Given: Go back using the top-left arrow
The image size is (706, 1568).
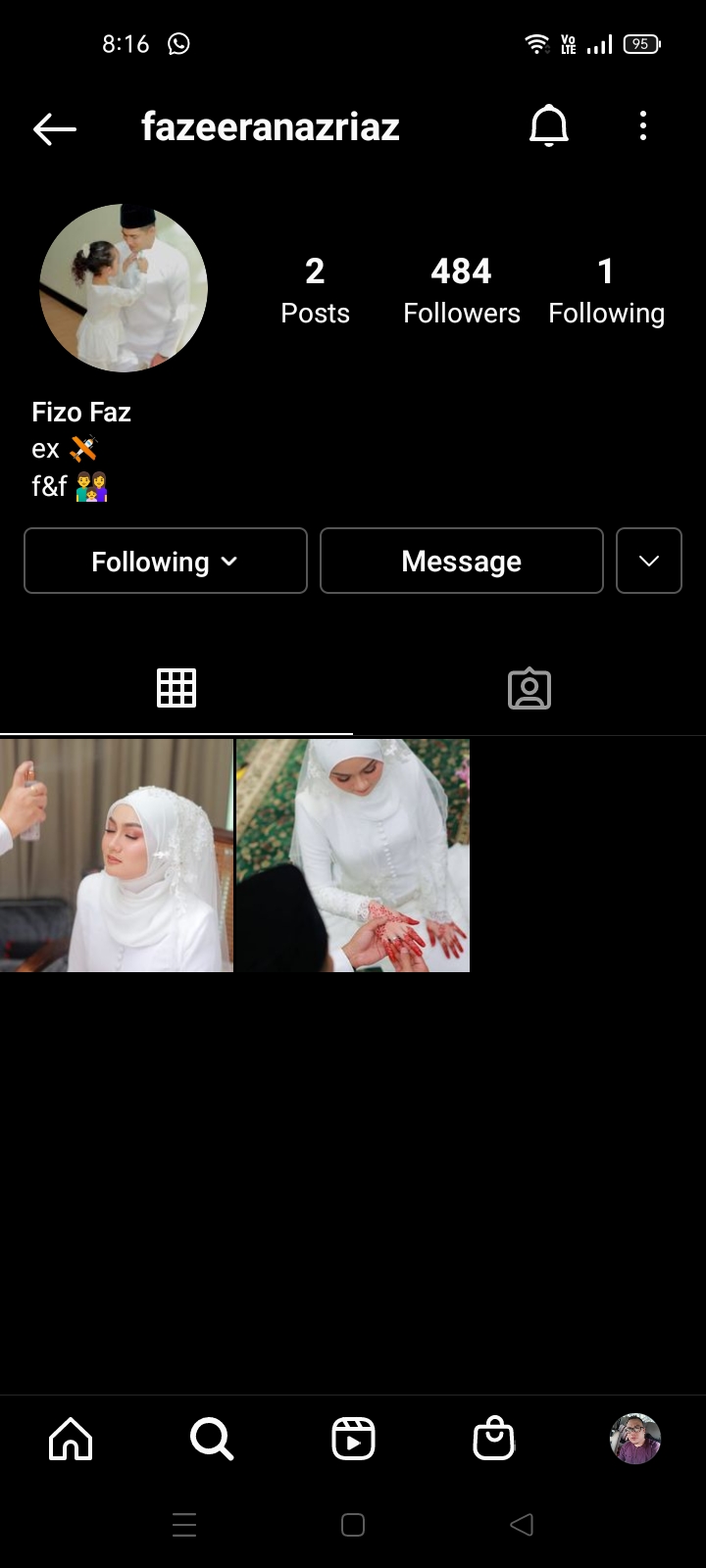Looking at the screenshot, I should click(55, 128).
